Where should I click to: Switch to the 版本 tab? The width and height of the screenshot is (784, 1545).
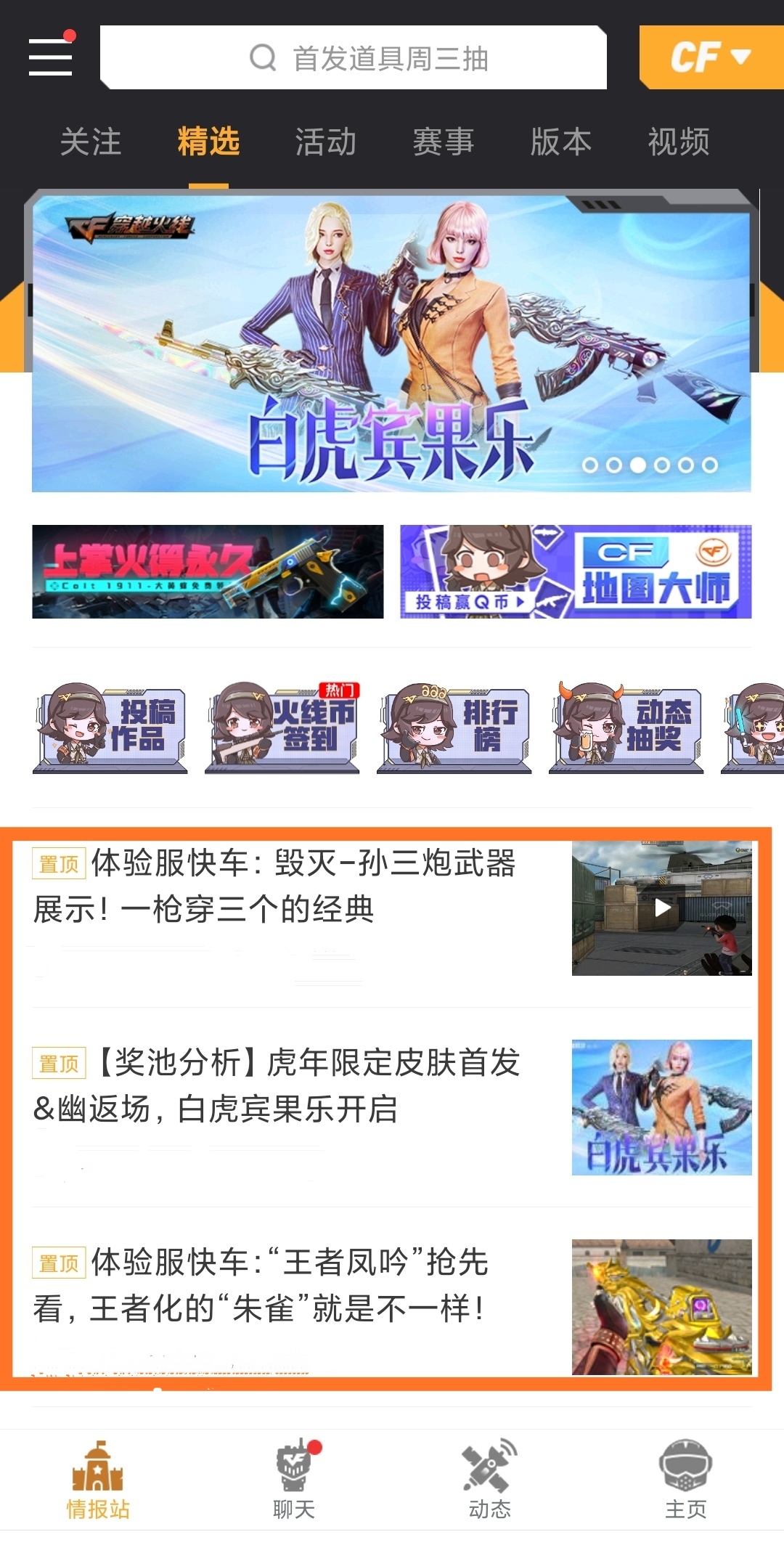pyautogui.click(x=560, y=142)
